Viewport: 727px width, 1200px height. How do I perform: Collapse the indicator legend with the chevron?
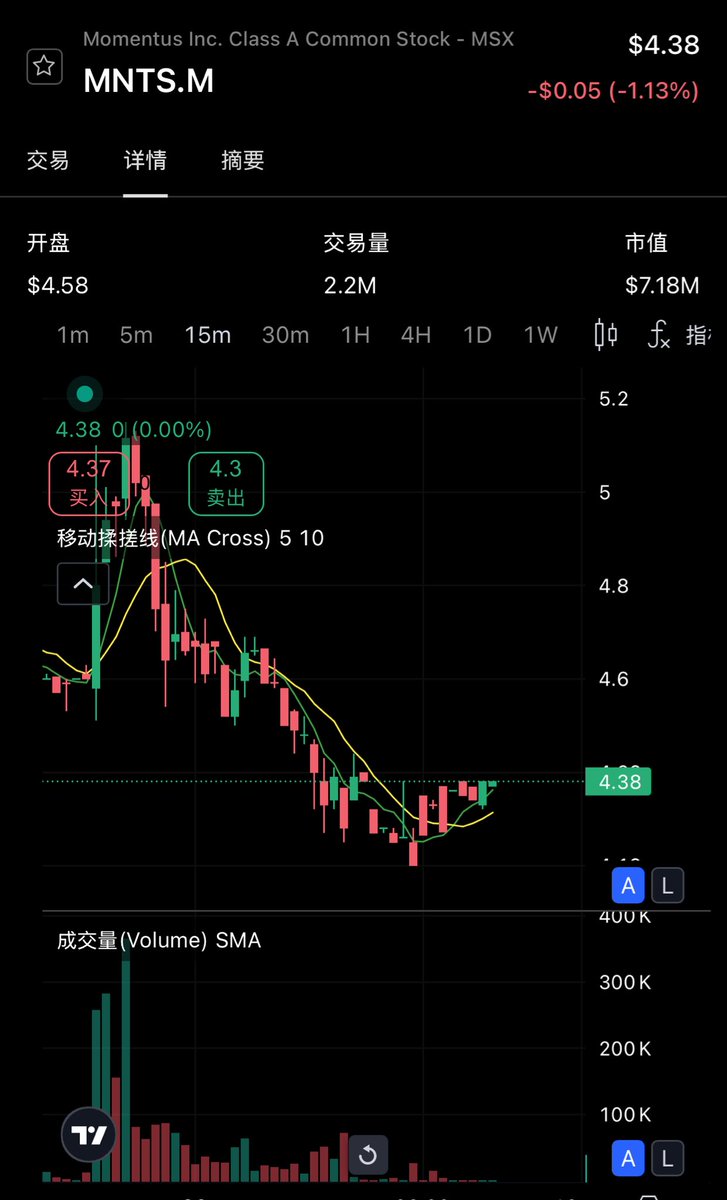pyautogui.click(x=83, y=584)
